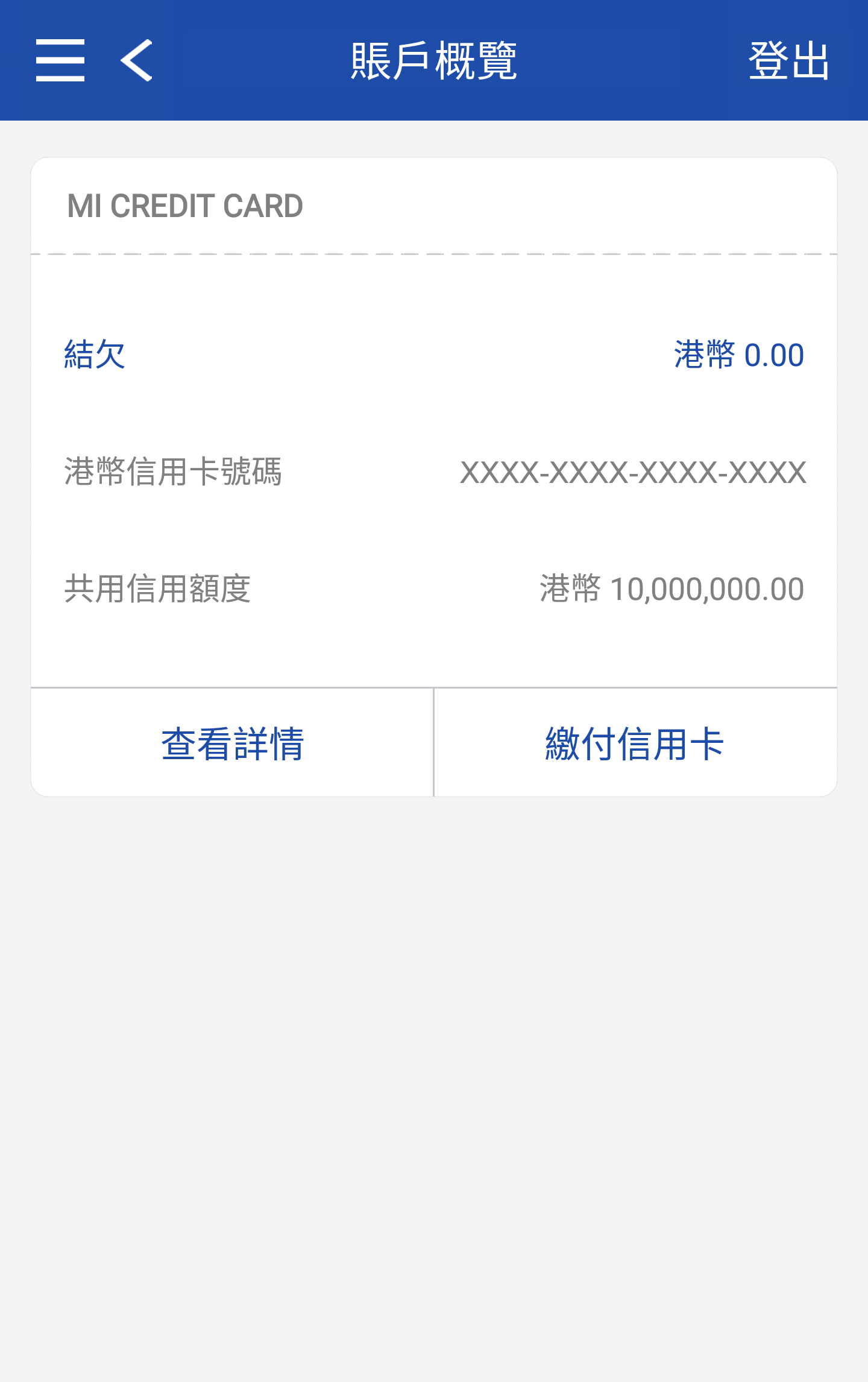Open the hamburger menu

[x=60, y=60]
